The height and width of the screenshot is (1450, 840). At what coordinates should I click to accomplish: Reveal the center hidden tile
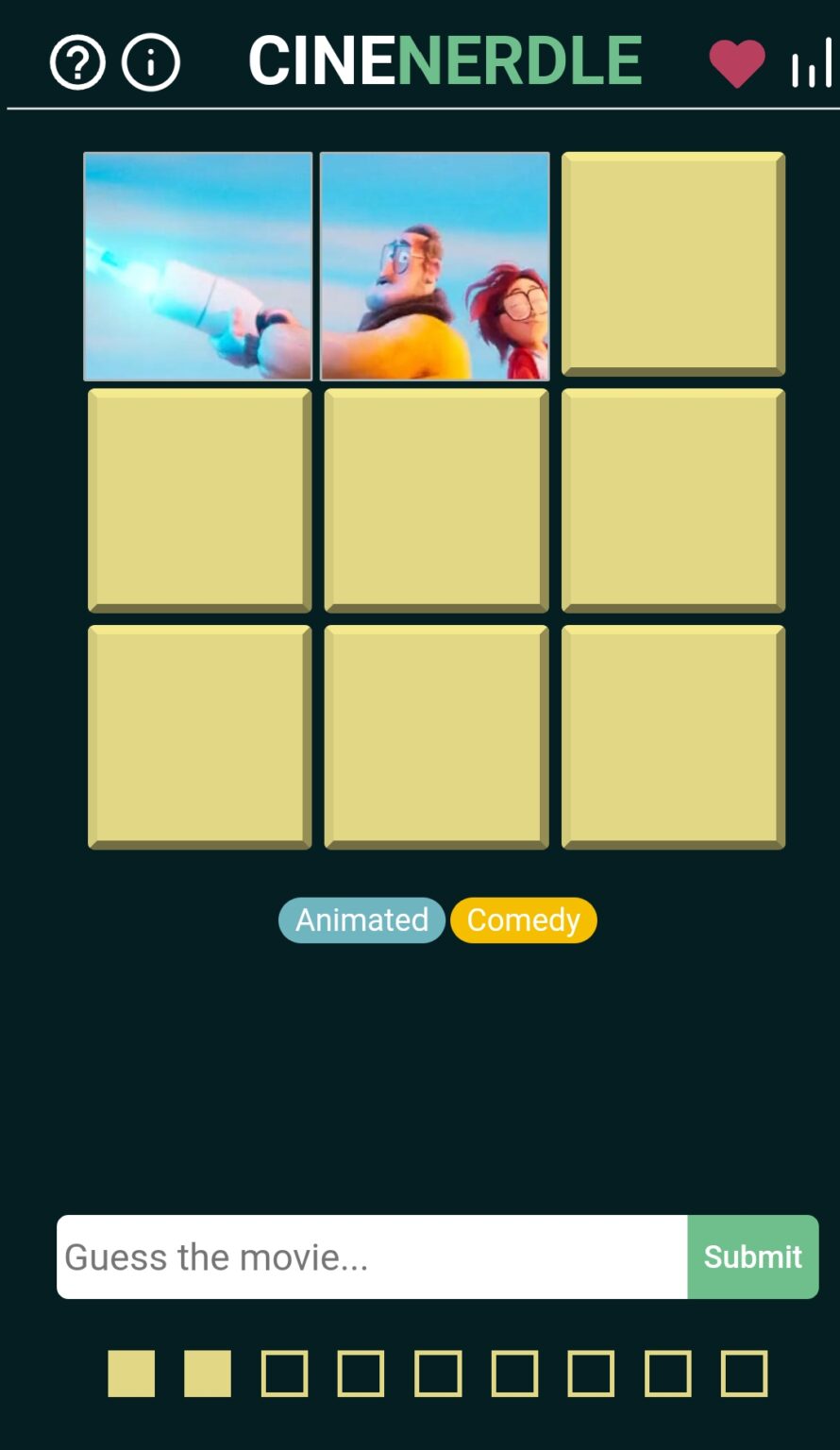436,500
